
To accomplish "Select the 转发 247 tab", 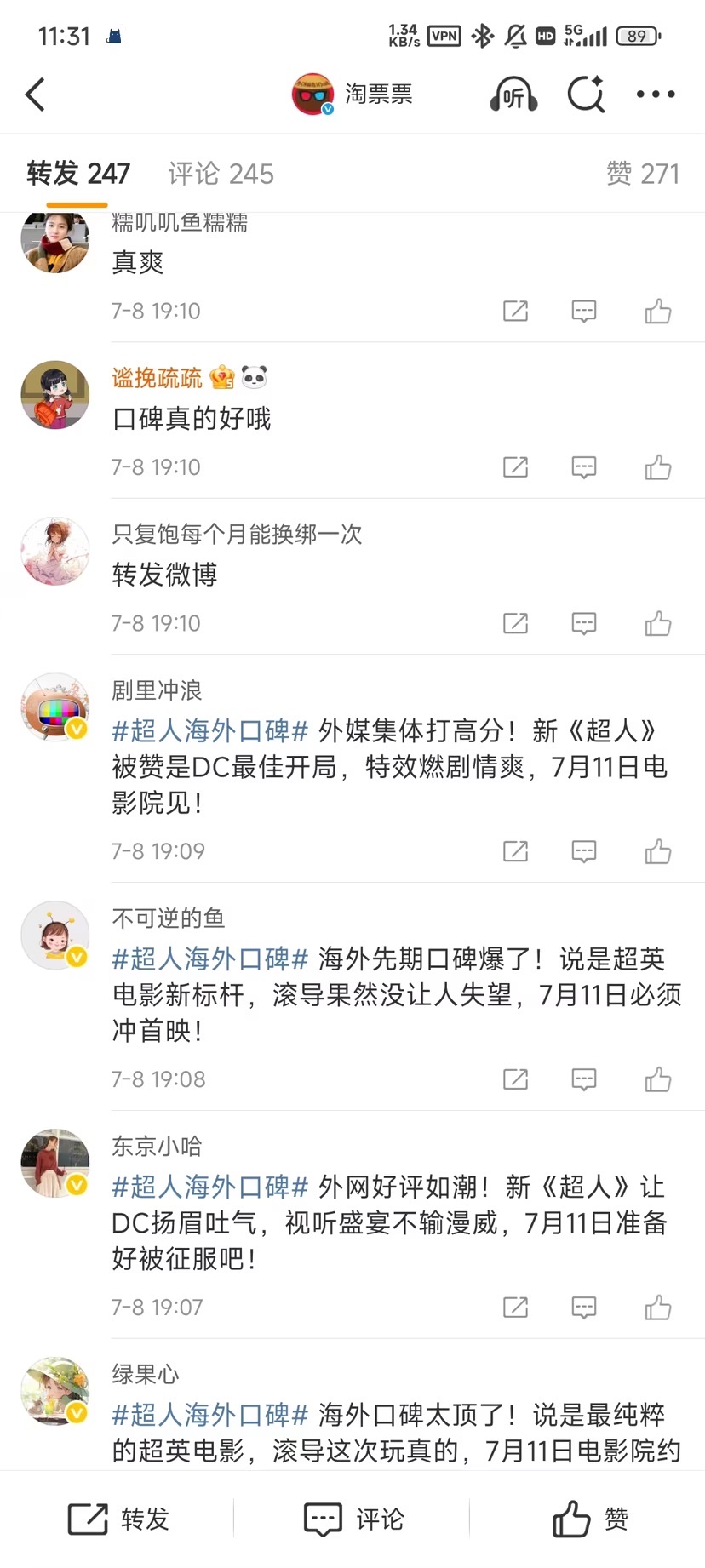I will pos(77,174).
